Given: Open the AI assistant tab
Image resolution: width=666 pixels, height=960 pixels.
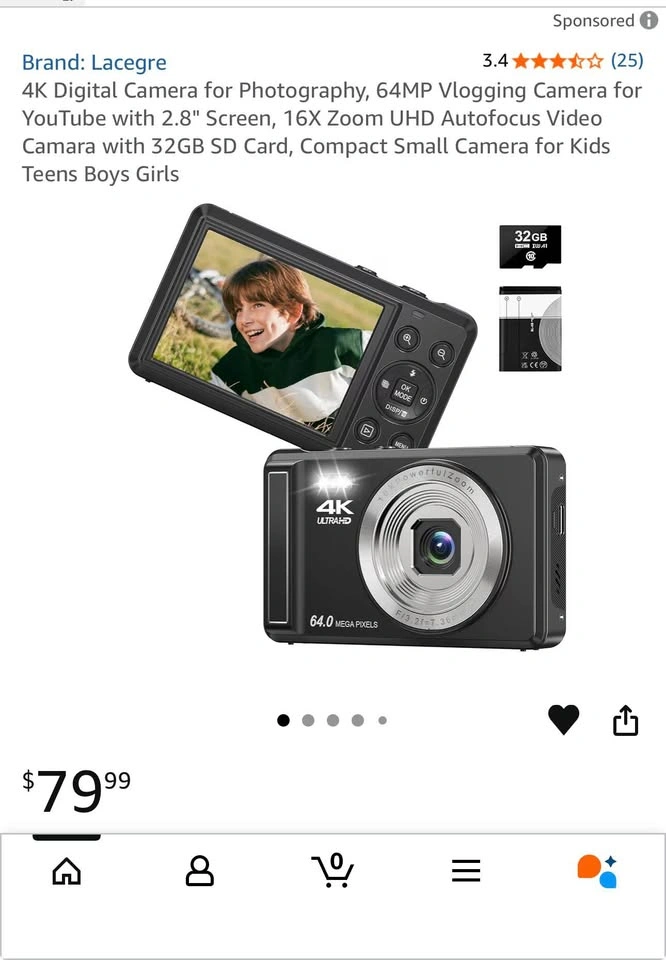Looking at the screenshot, I should 597,871.
